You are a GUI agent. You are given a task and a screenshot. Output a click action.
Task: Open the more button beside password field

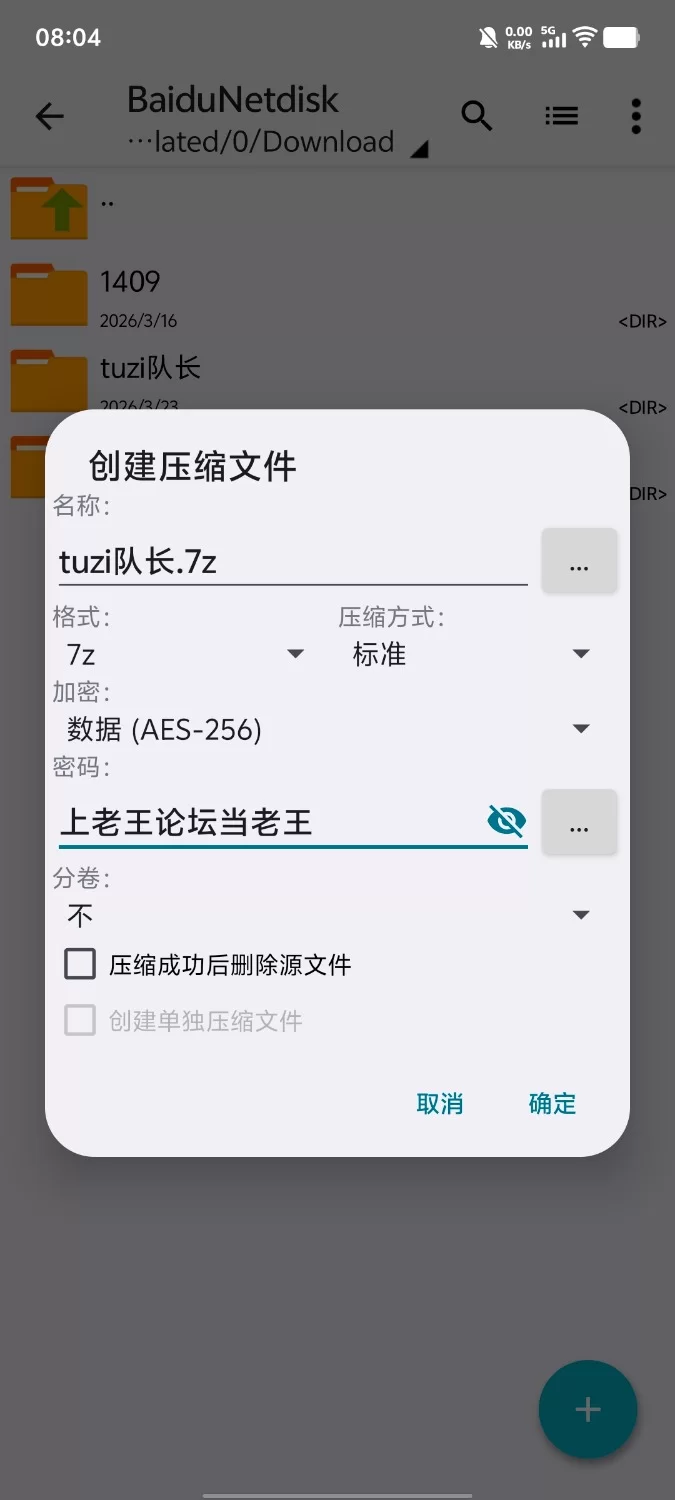(x=579, y=823)
